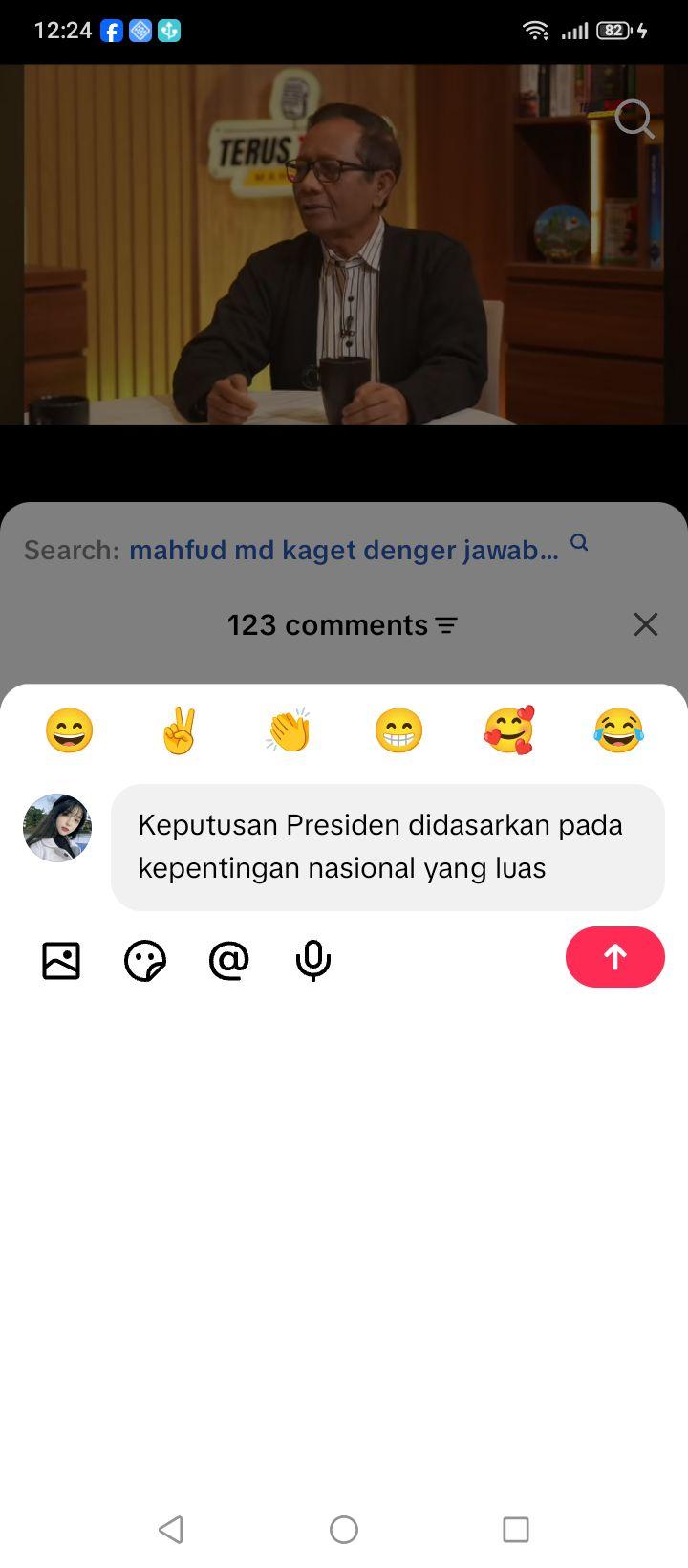Go back with the system back button
Viewport: 688px width, 1568px height.
coord(171,1530)
